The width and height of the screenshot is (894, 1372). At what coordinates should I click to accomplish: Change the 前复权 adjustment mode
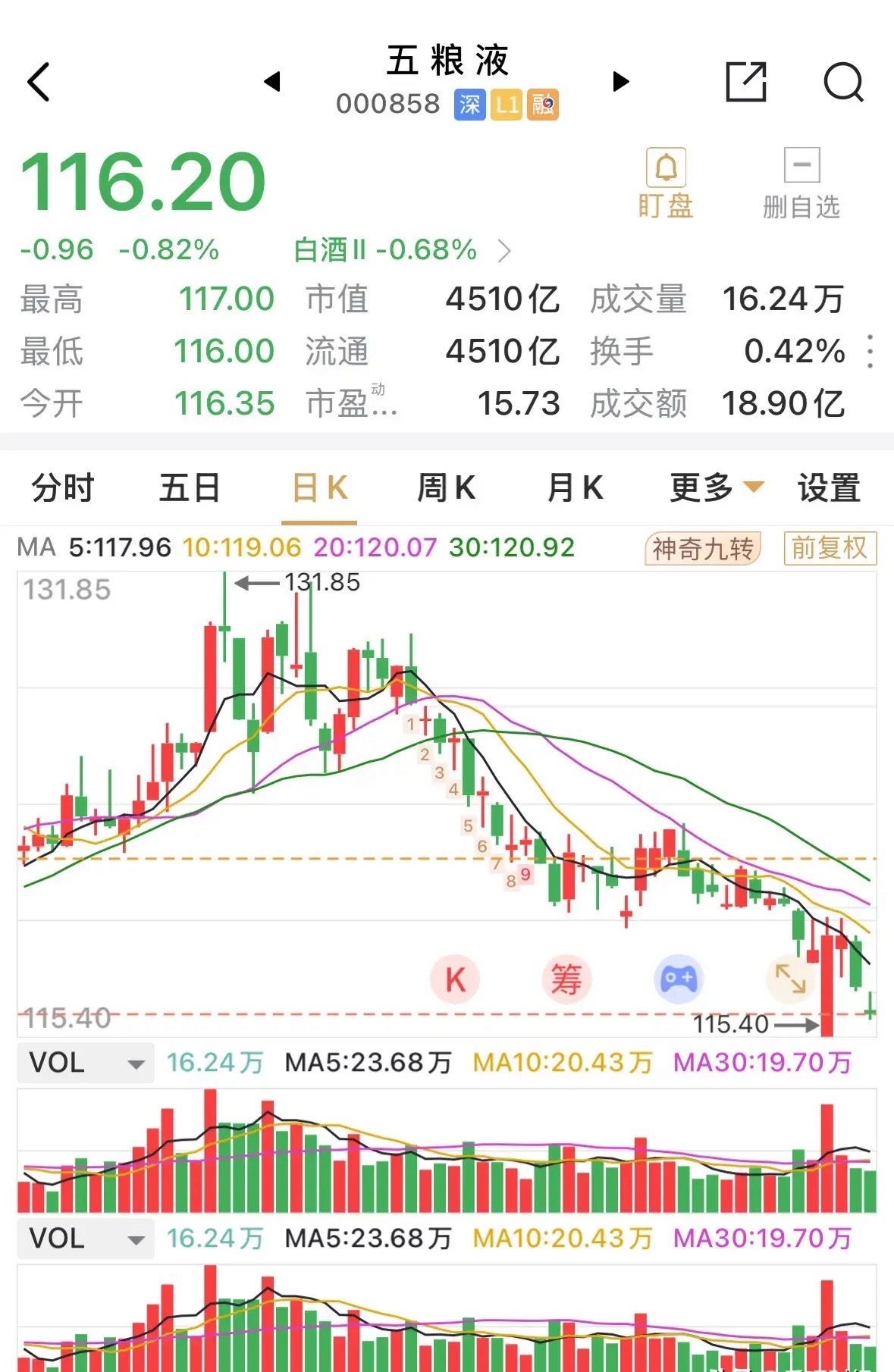[x=830, y=548]
